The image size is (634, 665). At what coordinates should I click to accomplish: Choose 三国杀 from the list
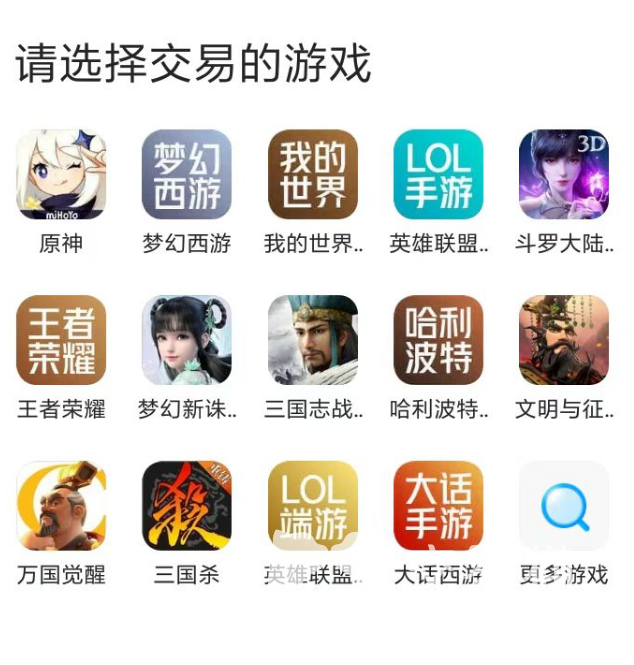[187, 506]
